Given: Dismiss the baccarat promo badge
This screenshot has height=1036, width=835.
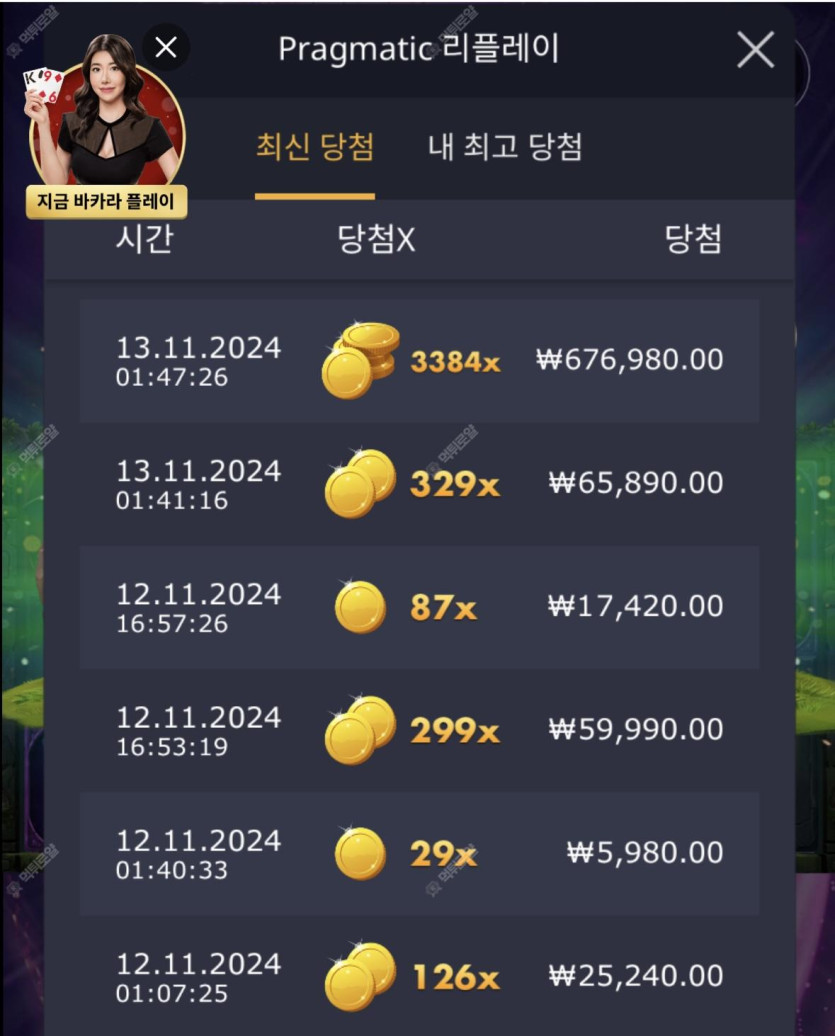Looking at the screenshot, I should (x=166, y=47).
